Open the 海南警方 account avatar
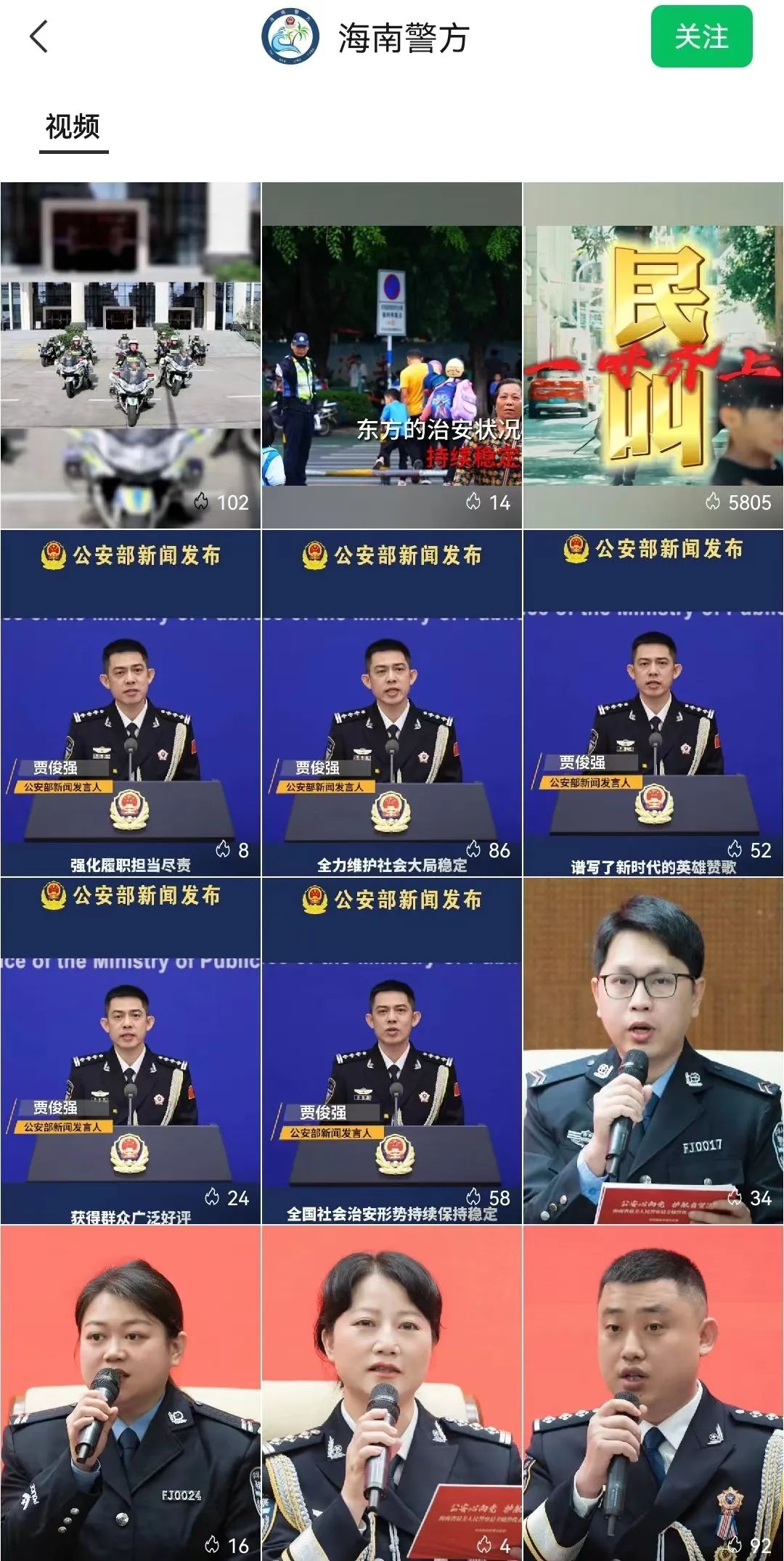The image size is (784, 1561). [x=290, y=36]
